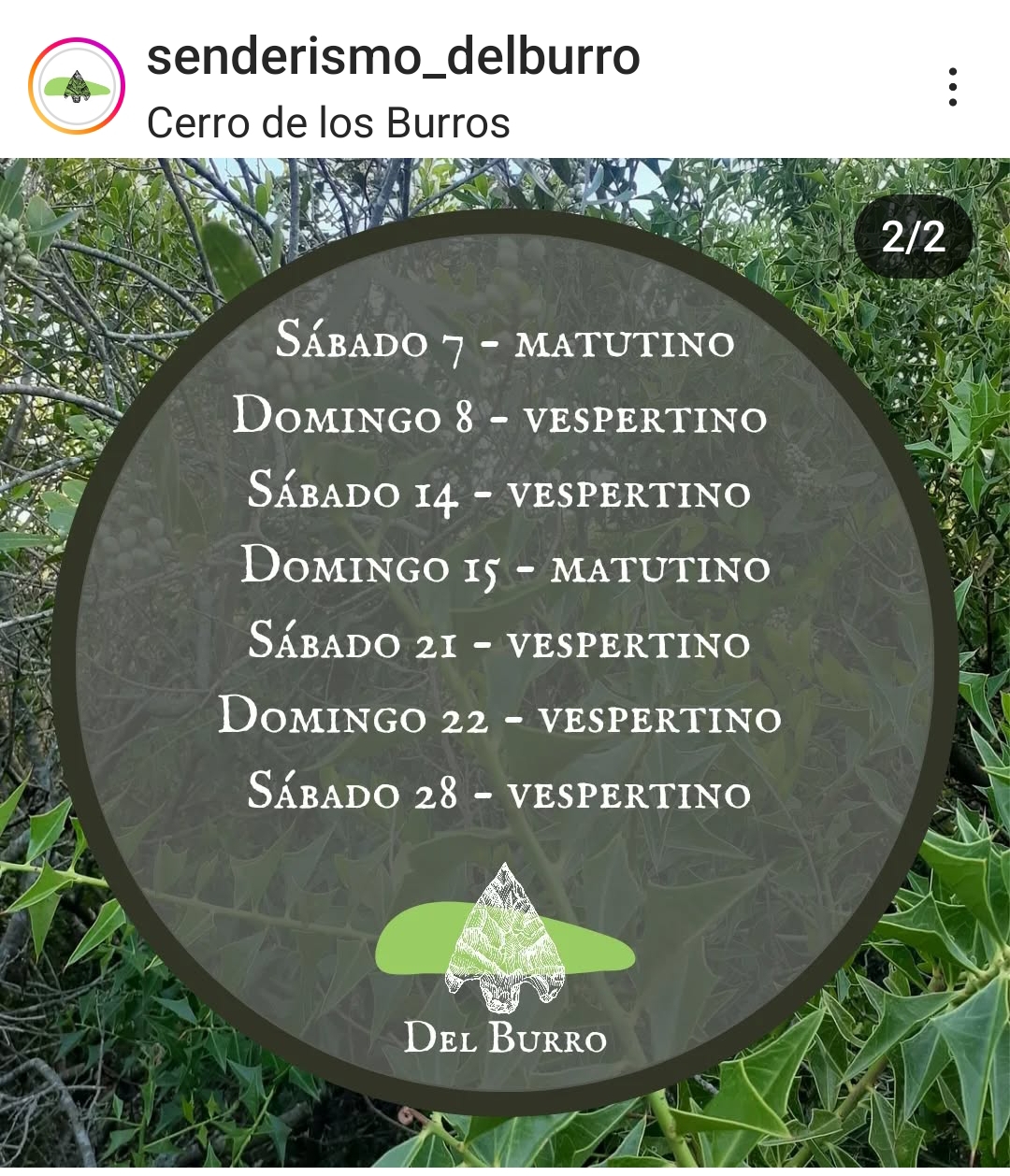1010x1176 pixels.
Task: Click the Del Burro text under the logo
Action: (x=508, y=1036)
